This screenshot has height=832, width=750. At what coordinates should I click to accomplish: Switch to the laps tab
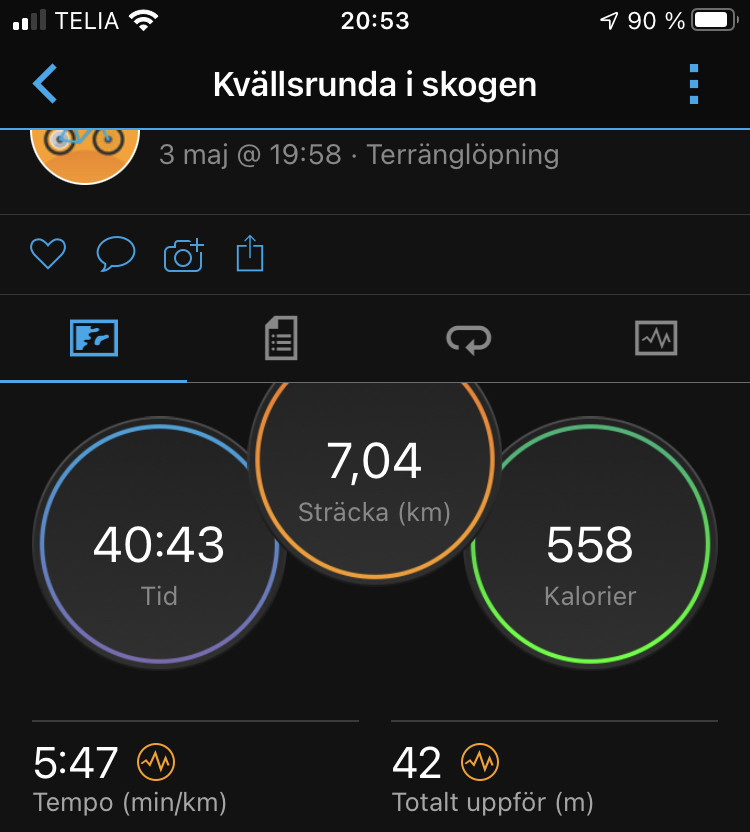[468, 339]
